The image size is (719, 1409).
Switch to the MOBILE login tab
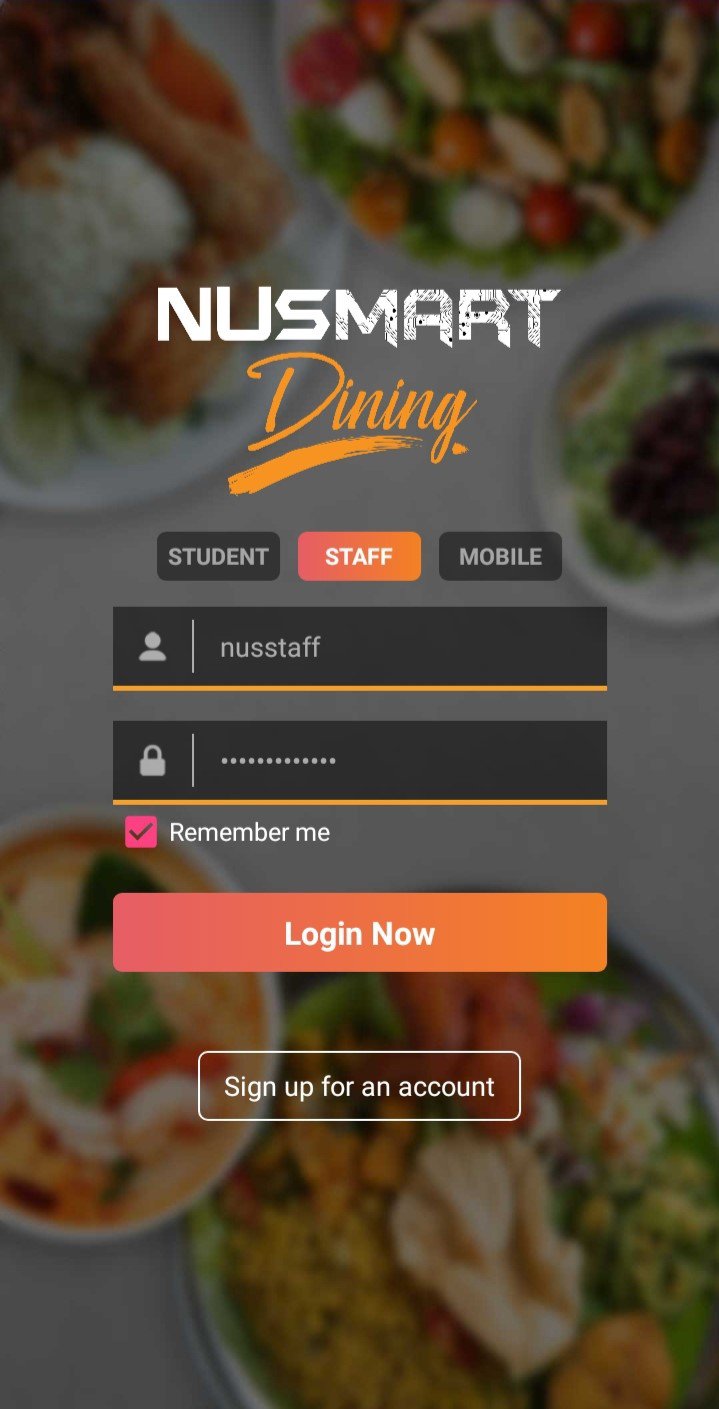tap(500, 557)
